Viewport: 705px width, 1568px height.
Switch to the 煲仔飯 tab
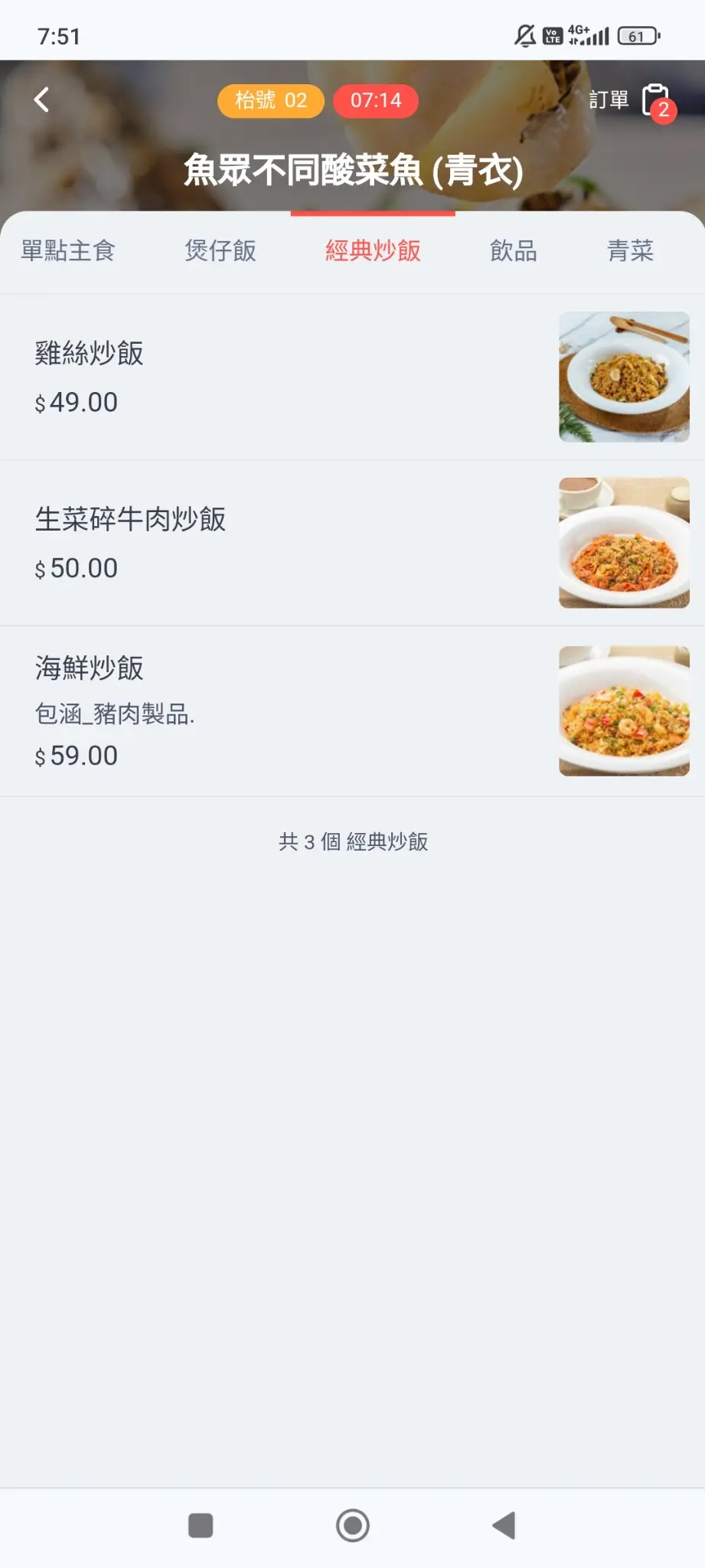220,250
